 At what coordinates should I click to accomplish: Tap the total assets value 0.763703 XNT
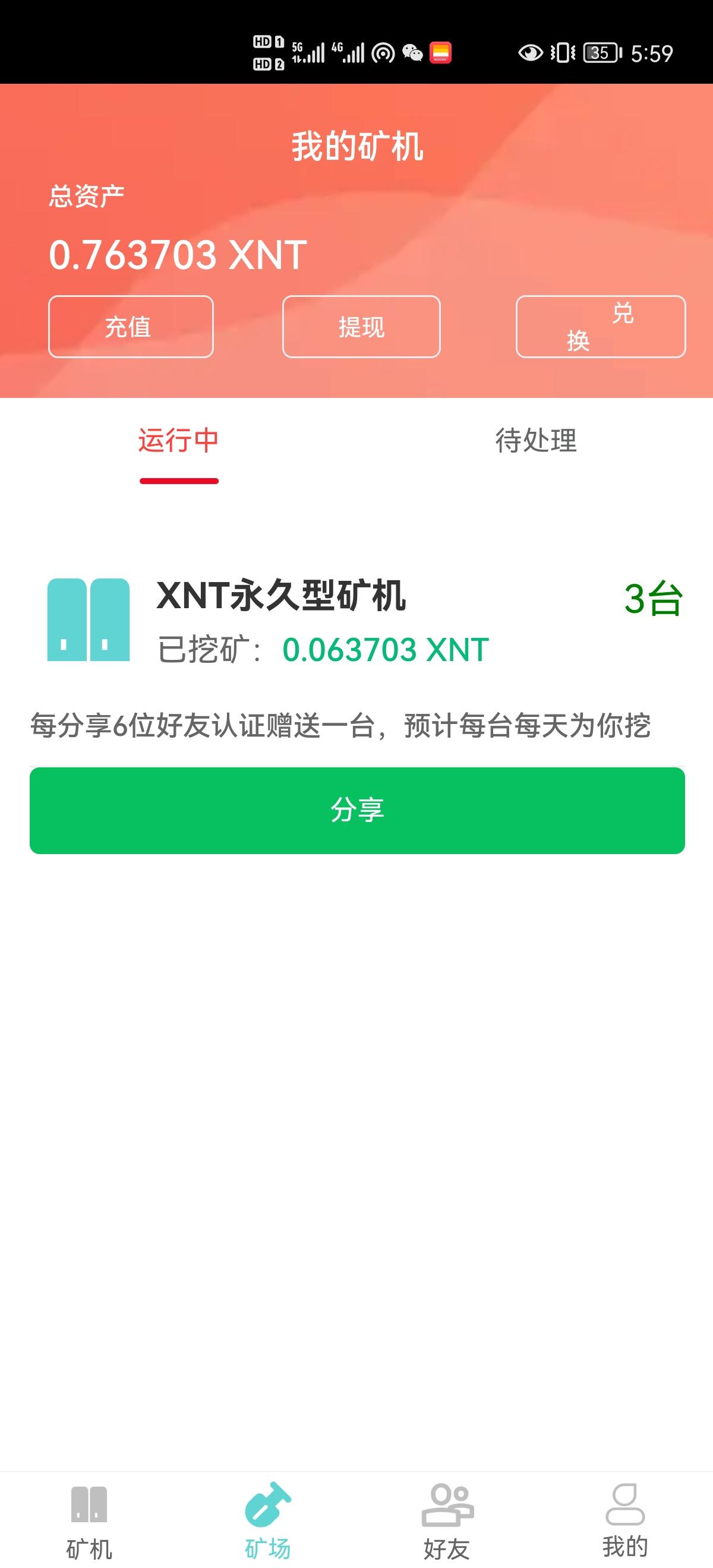pos(176,255)
